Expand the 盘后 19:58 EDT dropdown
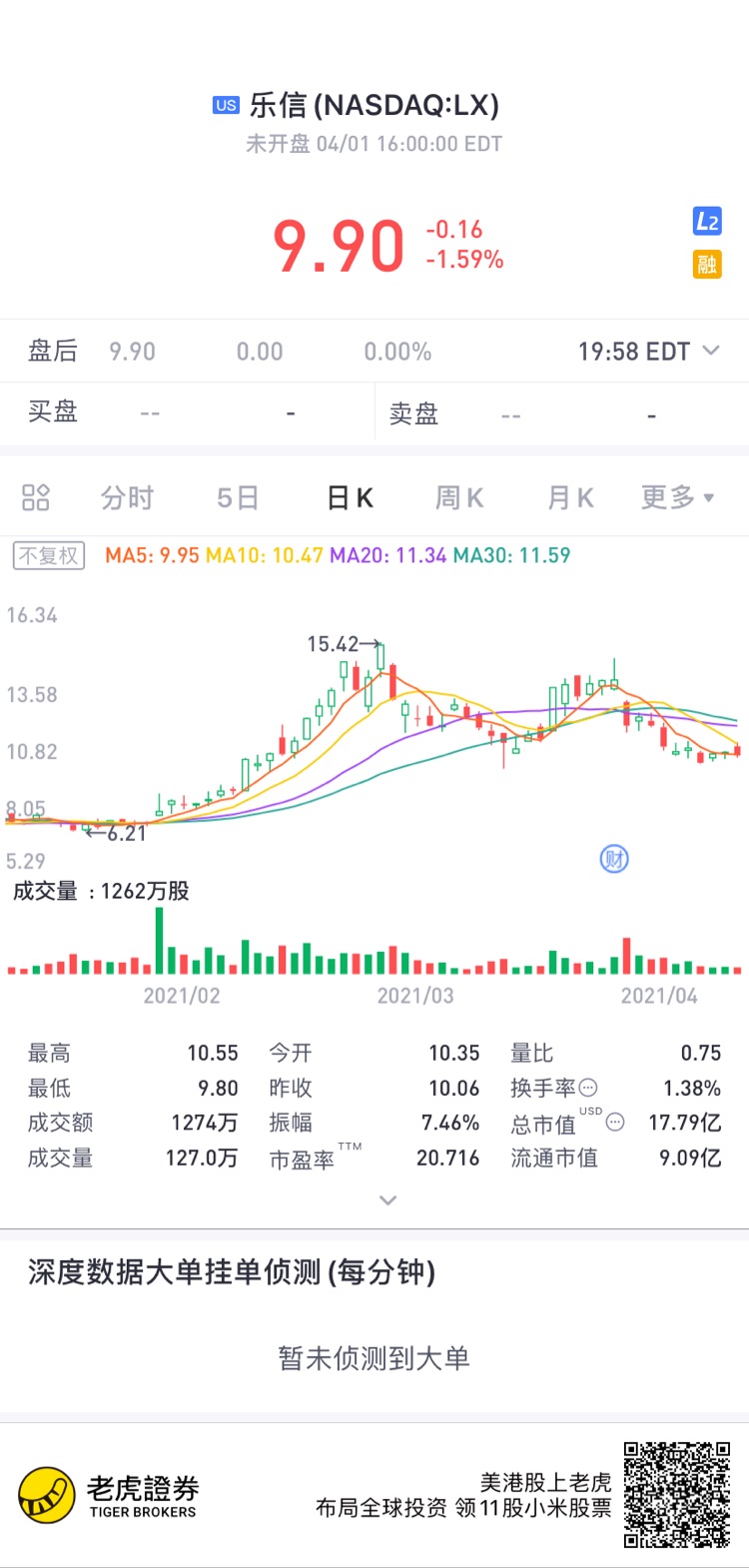This screenshot has width=749, height=1568. coord(711,351)
